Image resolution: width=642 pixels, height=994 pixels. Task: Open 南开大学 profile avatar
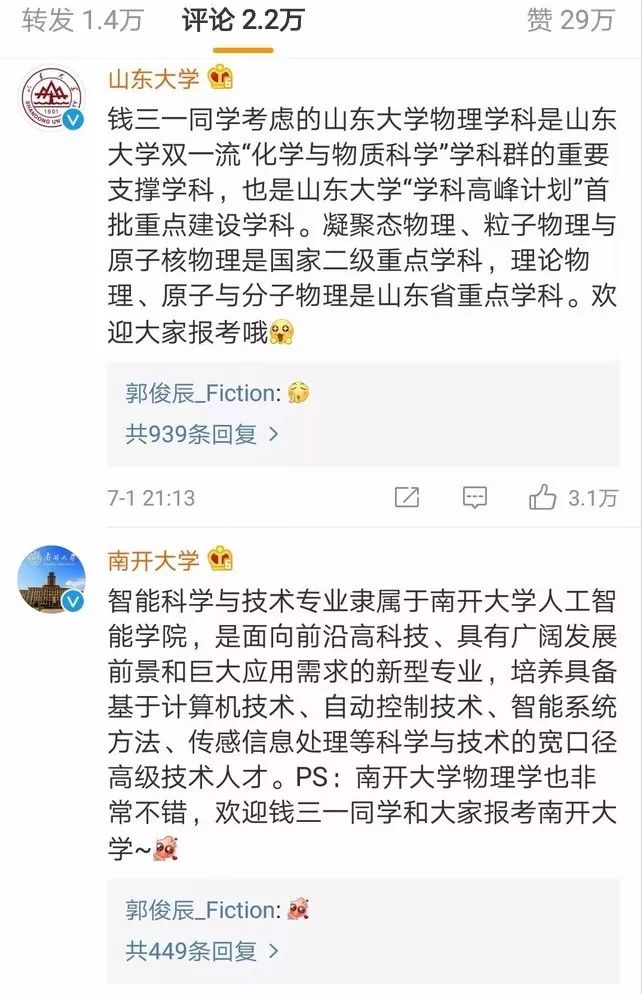pos(54,580)
